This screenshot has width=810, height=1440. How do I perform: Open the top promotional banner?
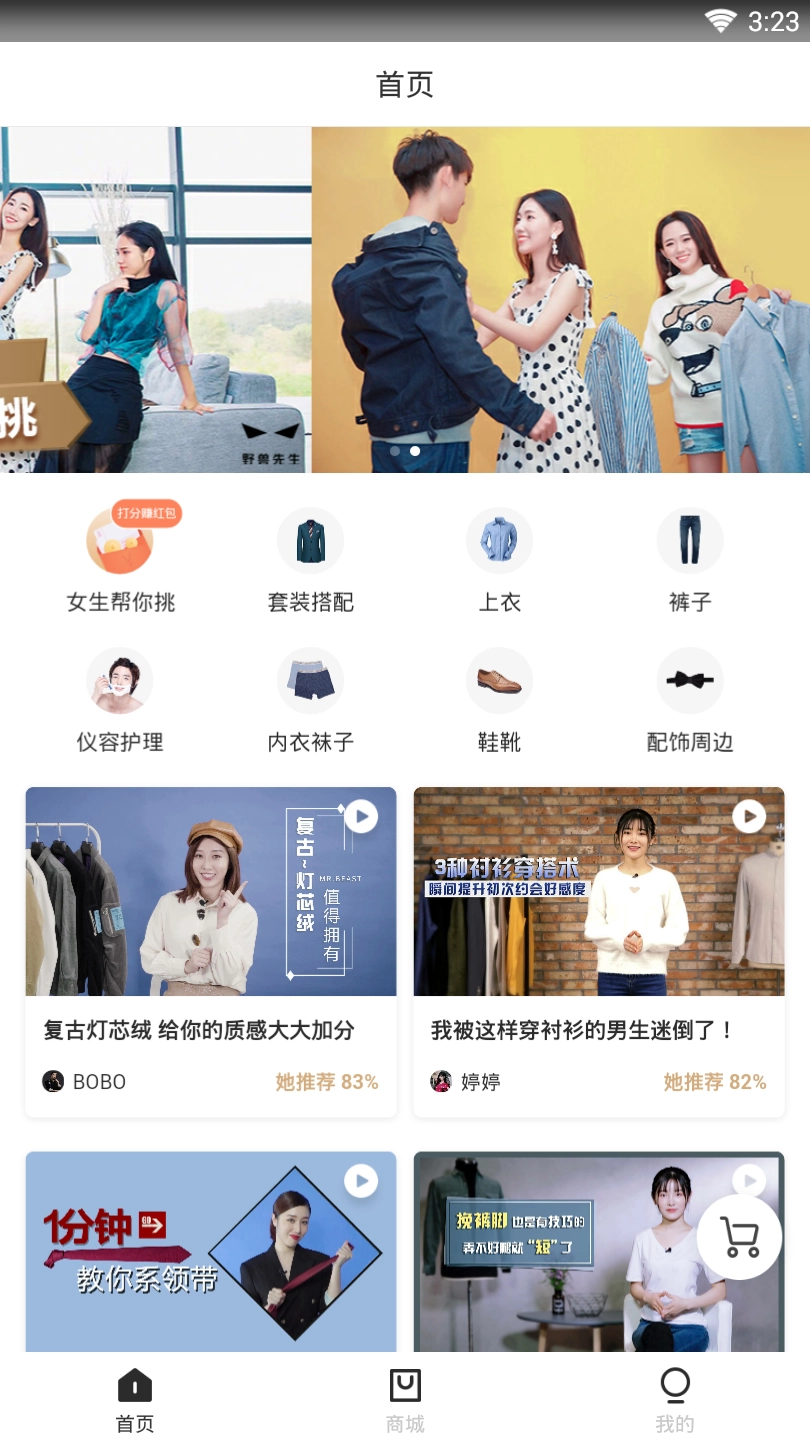point(405,299)
